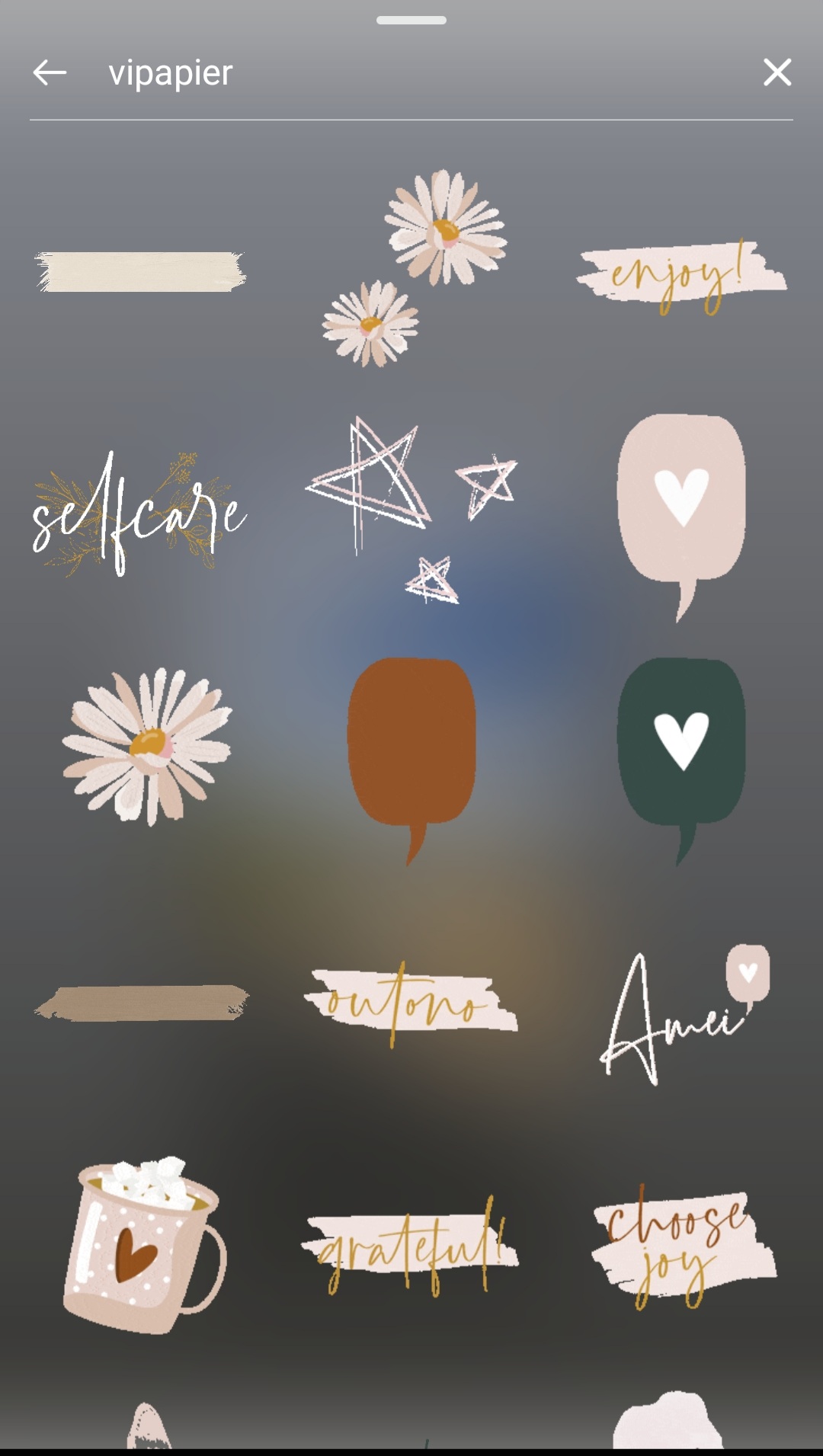
Task: Select the taupe brush stroke sticker
Action: 143,1002
